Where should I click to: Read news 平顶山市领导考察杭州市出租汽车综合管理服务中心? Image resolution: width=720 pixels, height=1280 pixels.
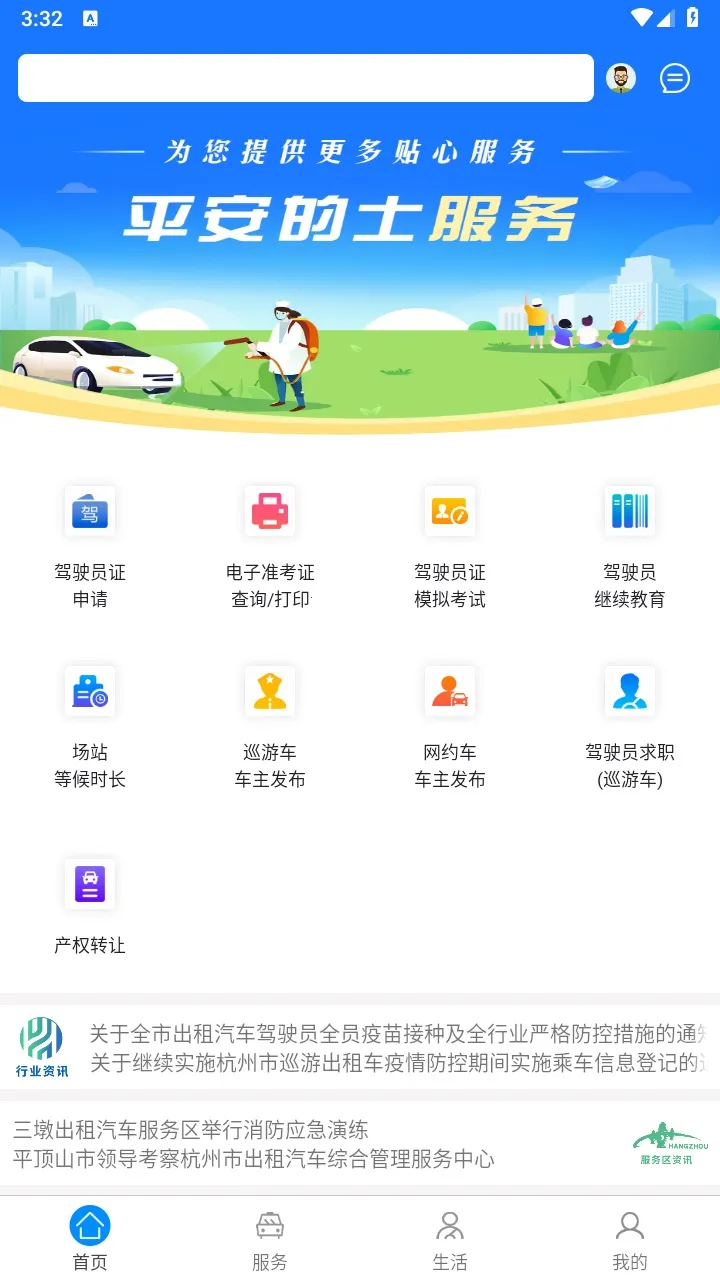[254, 1159]
